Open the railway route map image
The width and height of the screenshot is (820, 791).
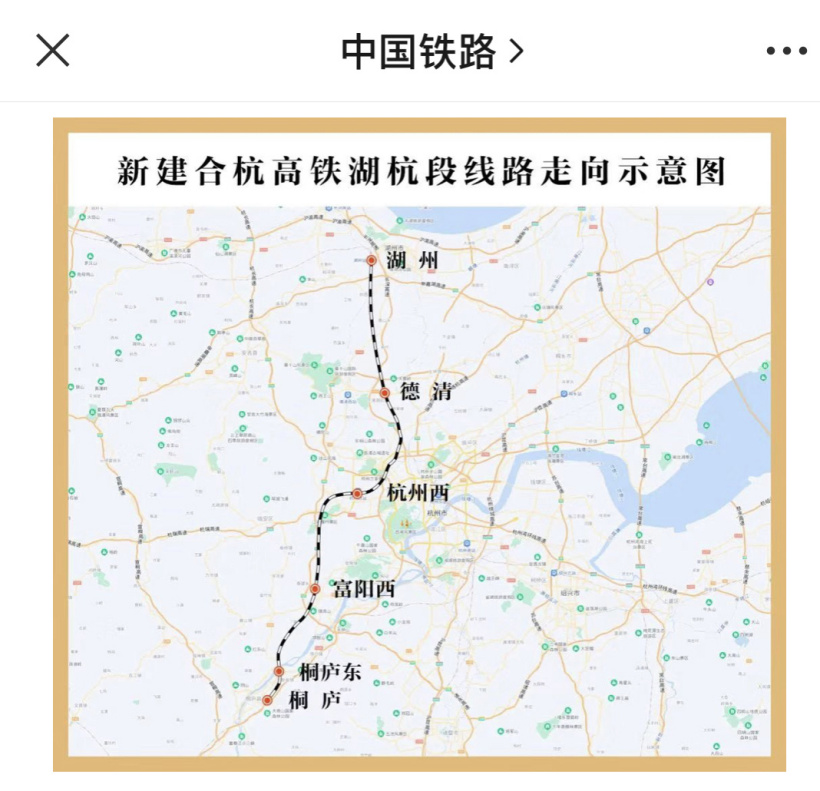pos(419,445)
